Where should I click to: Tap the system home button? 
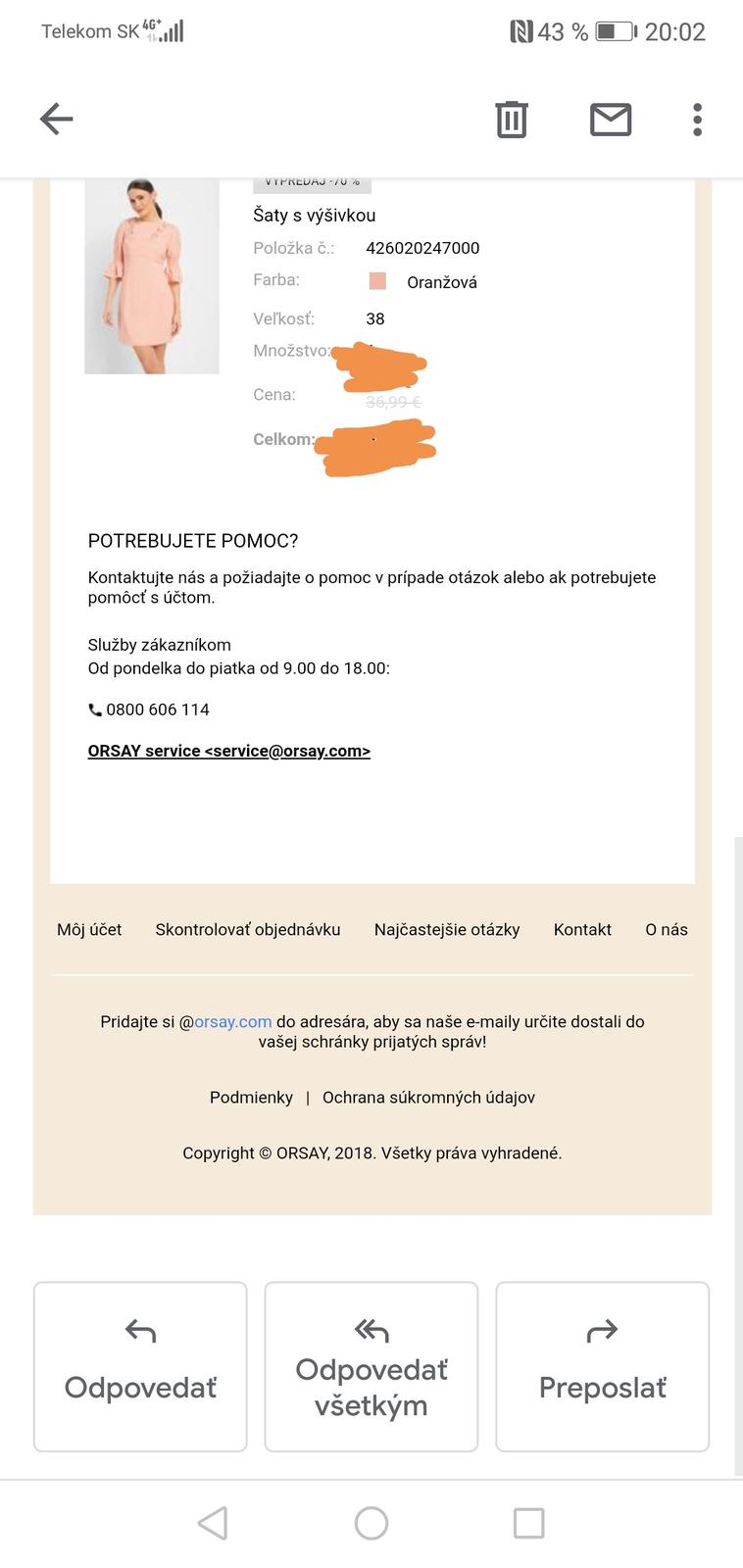point(371,1523)
